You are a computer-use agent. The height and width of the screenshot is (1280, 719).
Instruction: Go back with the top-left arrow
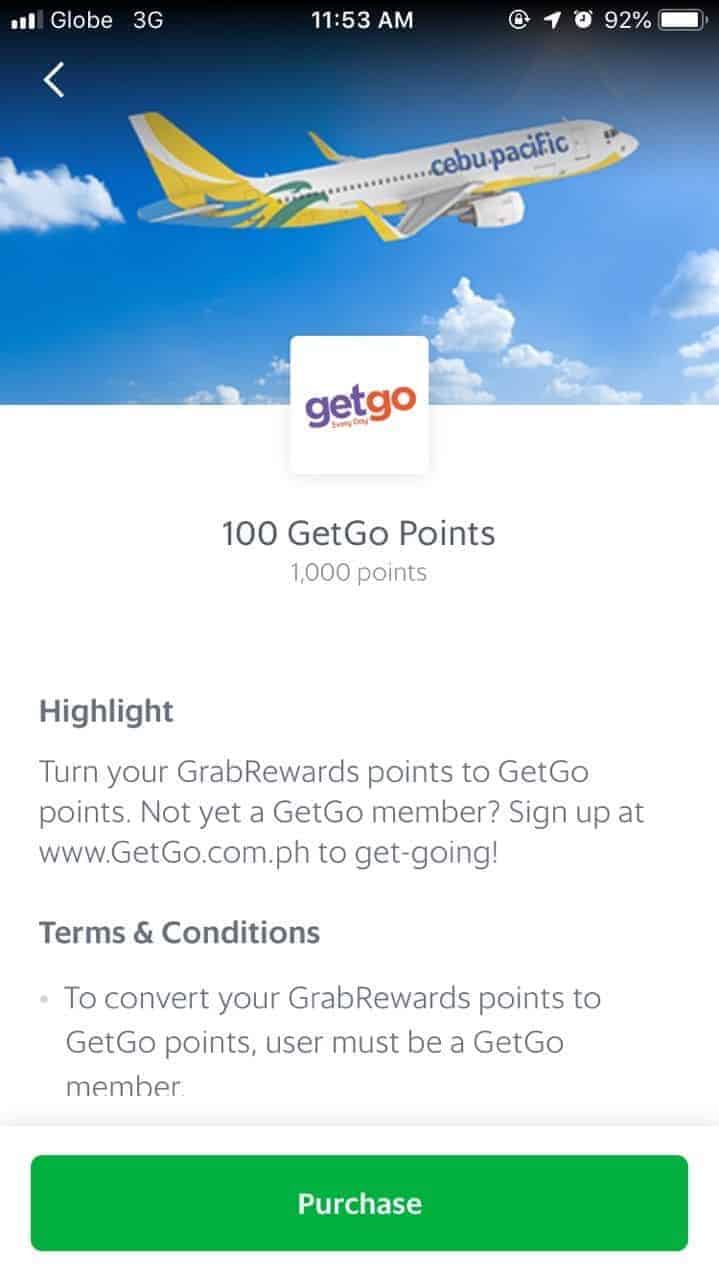click(54, 79)
